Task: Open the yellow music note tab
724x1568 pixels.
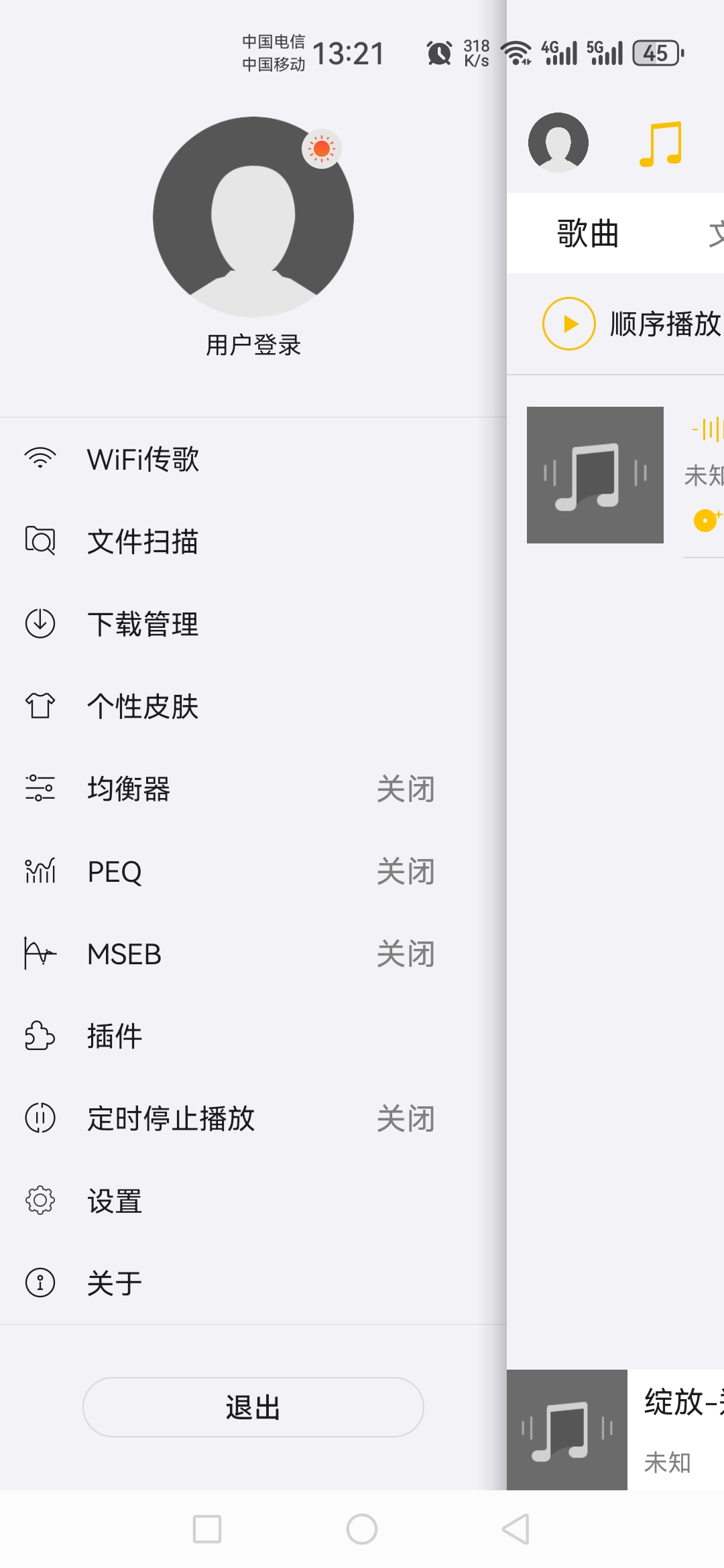Action: pos(661,143)
